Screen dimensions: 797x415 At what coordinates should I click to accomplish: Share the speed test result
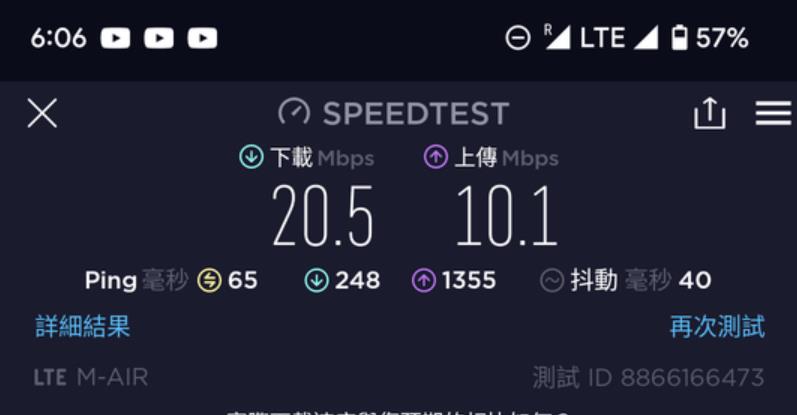click(709, 113)
